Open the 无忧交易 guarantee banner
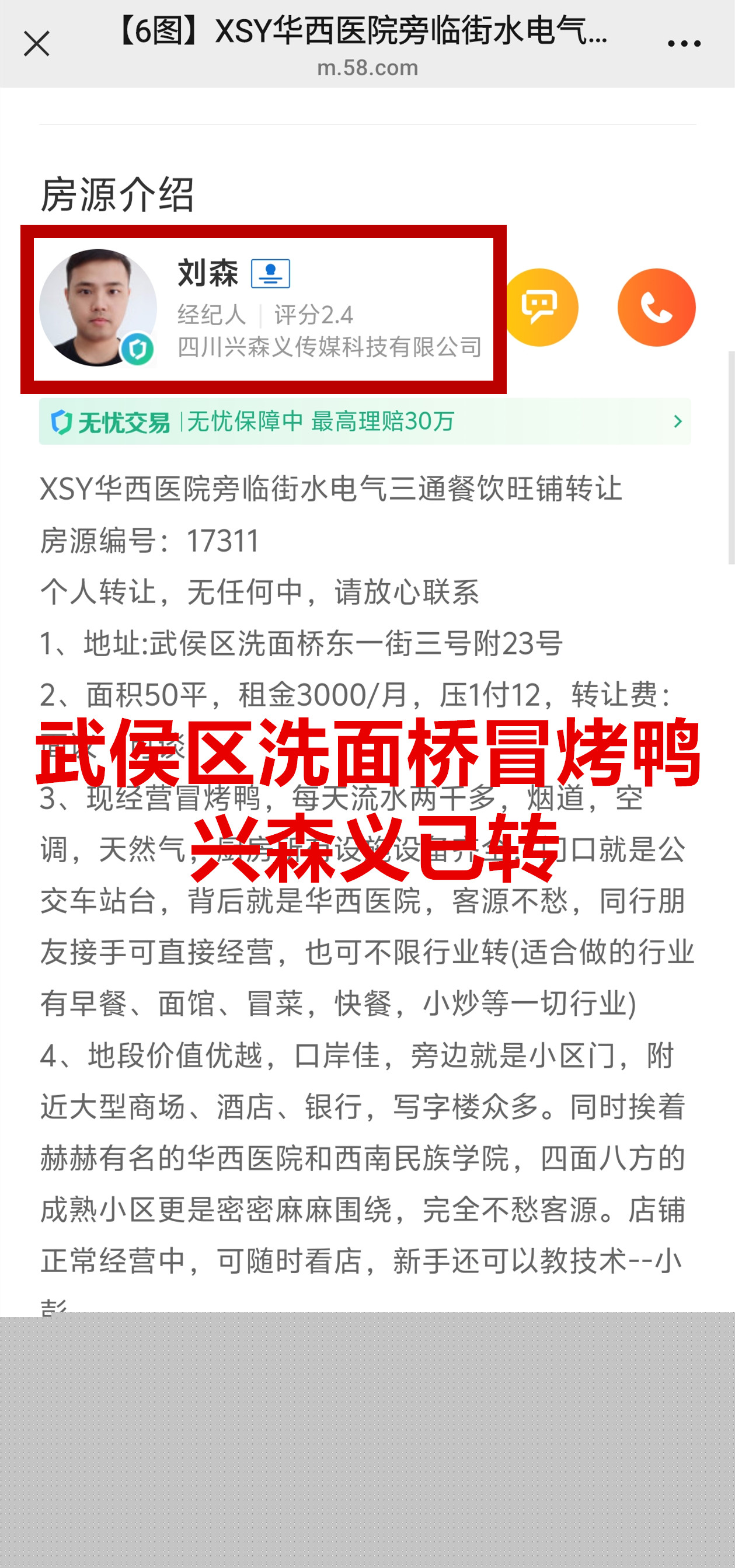 364,421
